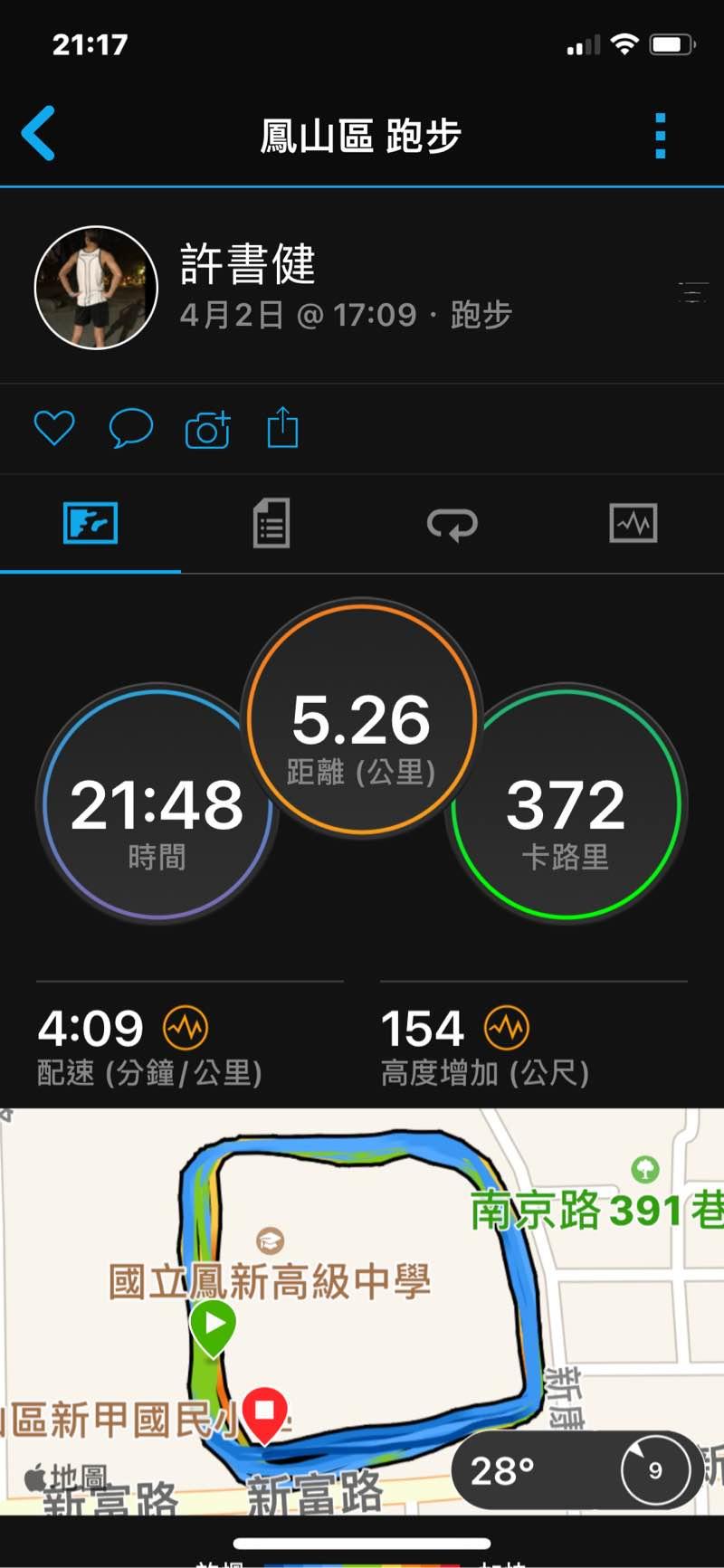This screenshot has width=724, height=1568.
Task: Select the overview tab
Action: pos(90,524)
